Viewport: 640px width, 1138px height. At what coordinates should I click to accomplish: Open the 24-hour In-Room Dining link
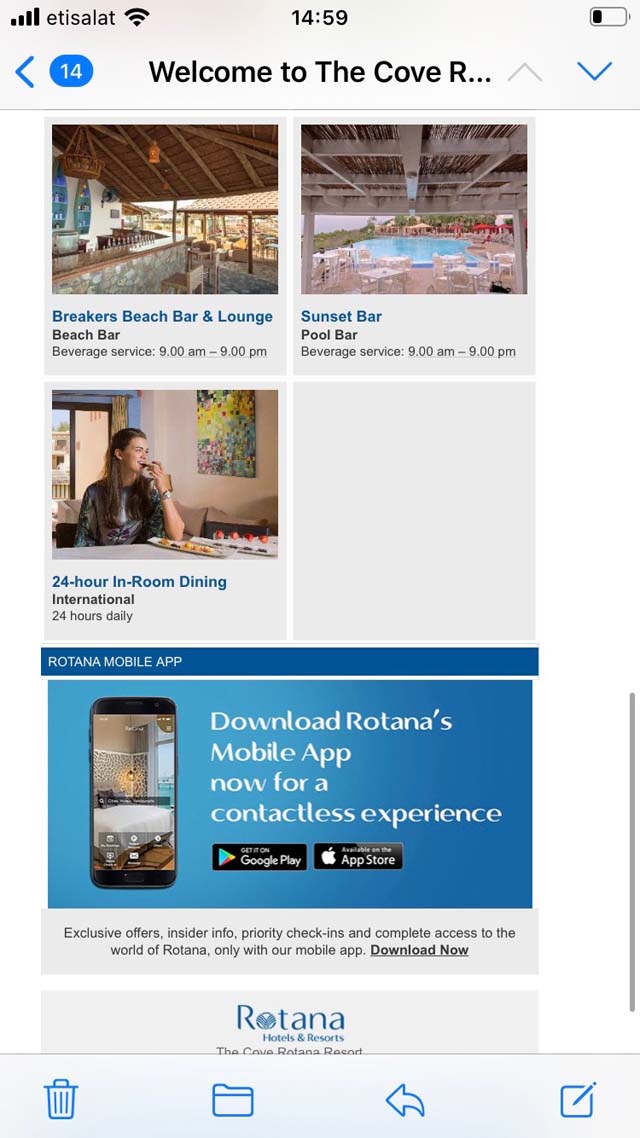pos(139,581)
